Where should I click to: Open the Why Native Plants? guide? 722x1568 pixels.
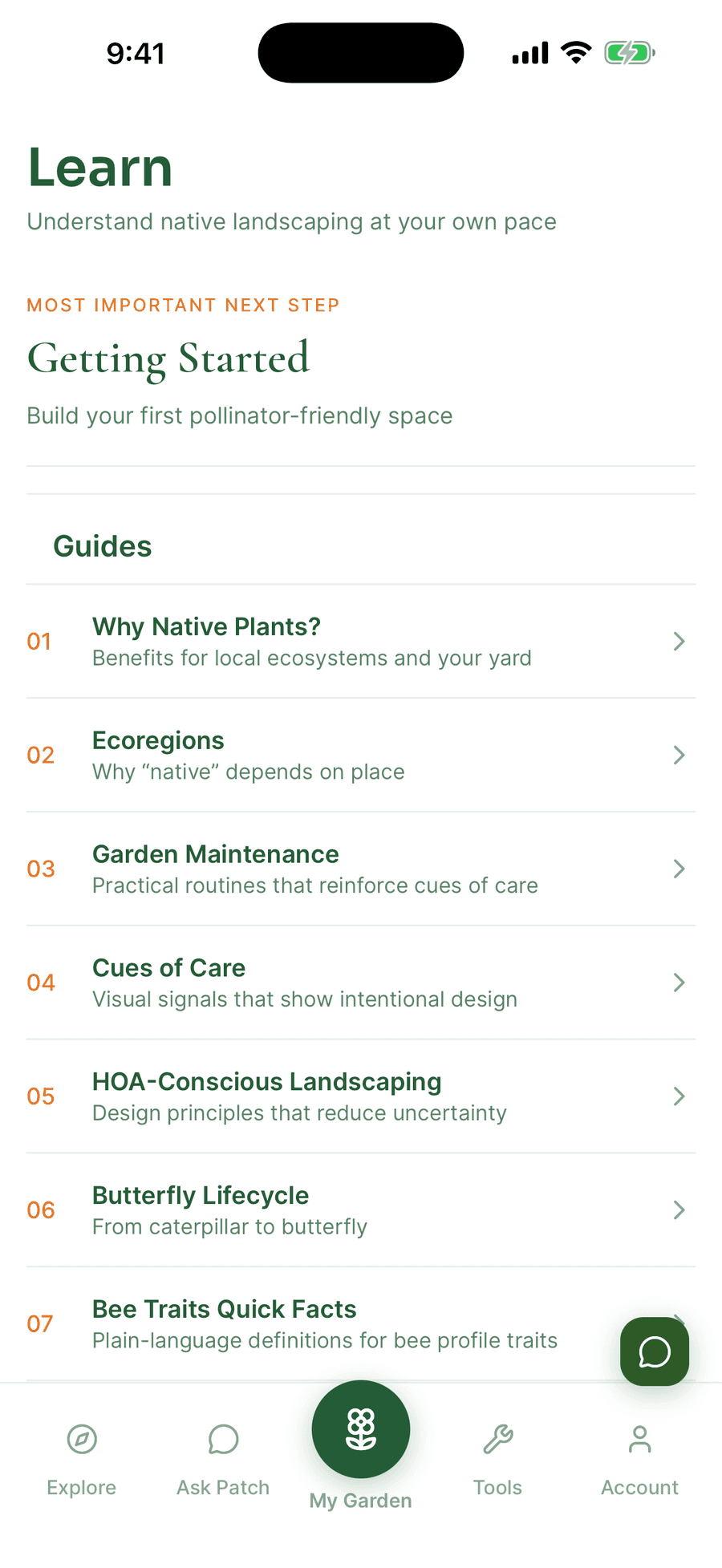point(361,642)
